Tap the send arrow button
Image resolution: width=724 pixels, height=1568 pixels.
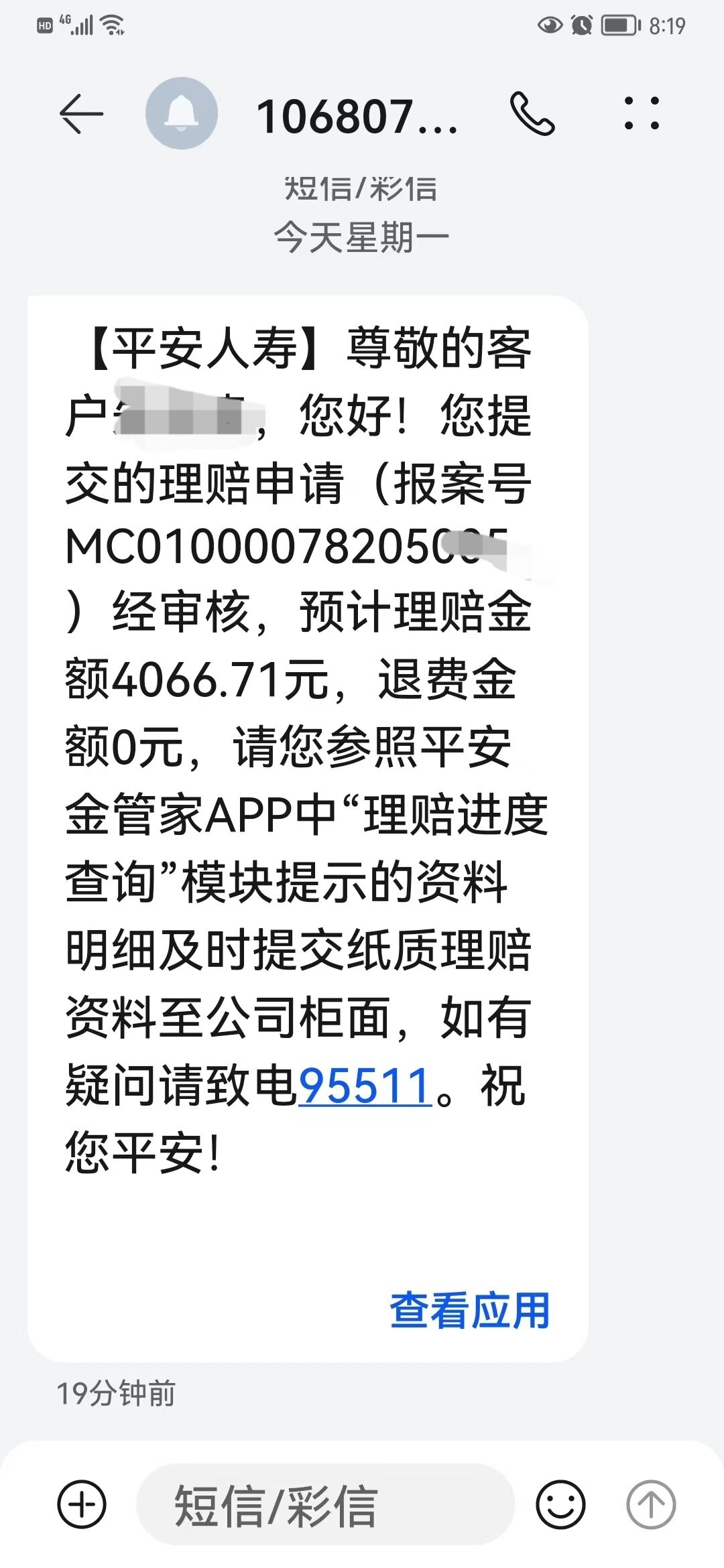pyautogui.click(x=650, y=1505)
